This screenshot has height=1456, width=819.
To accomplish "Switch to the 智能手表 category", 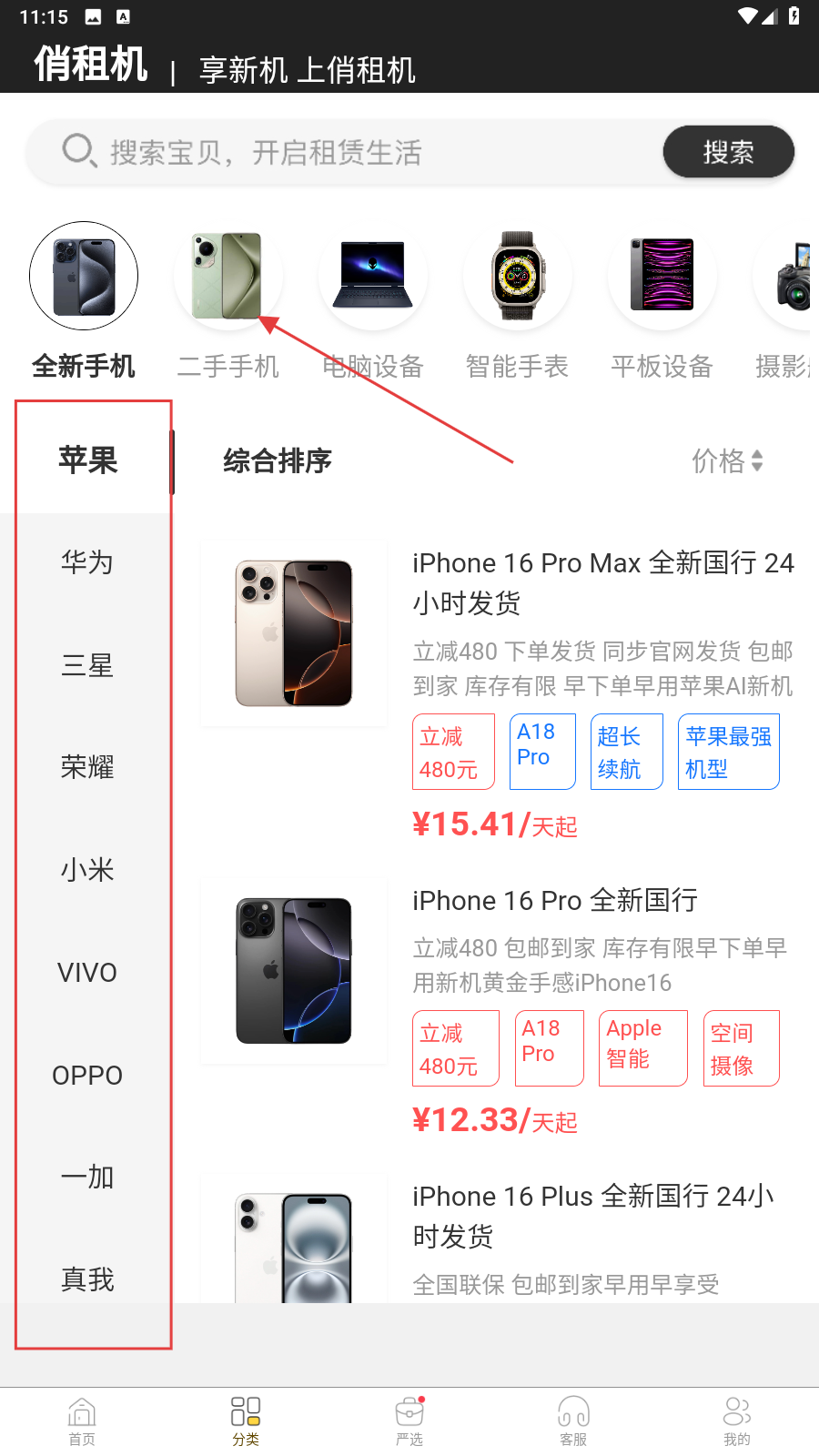I will click(x=517, y=300).
